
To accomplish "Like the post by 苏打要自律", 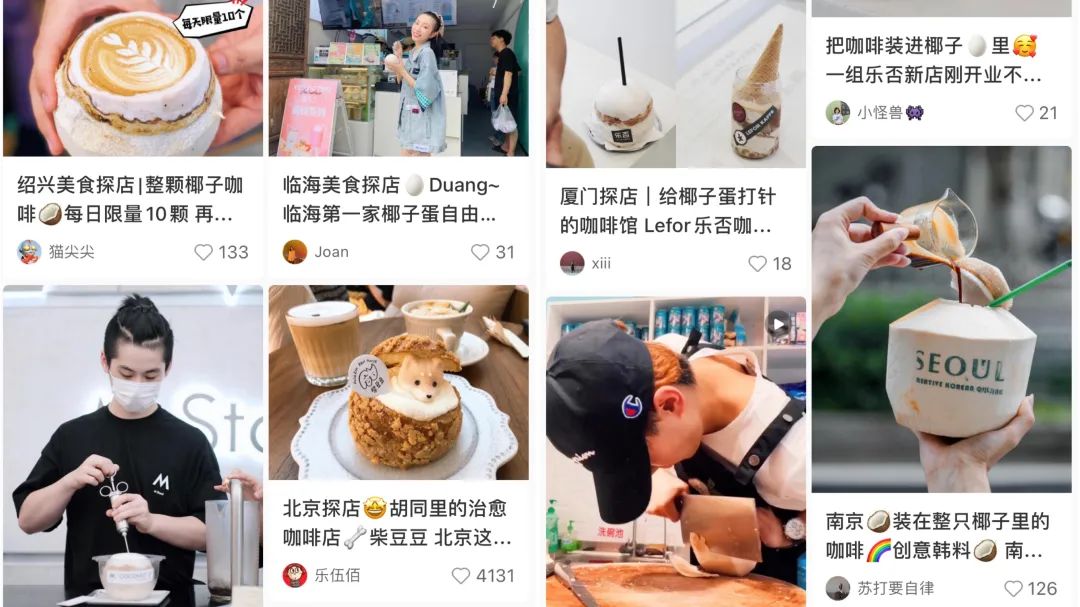I will 1013,589.
